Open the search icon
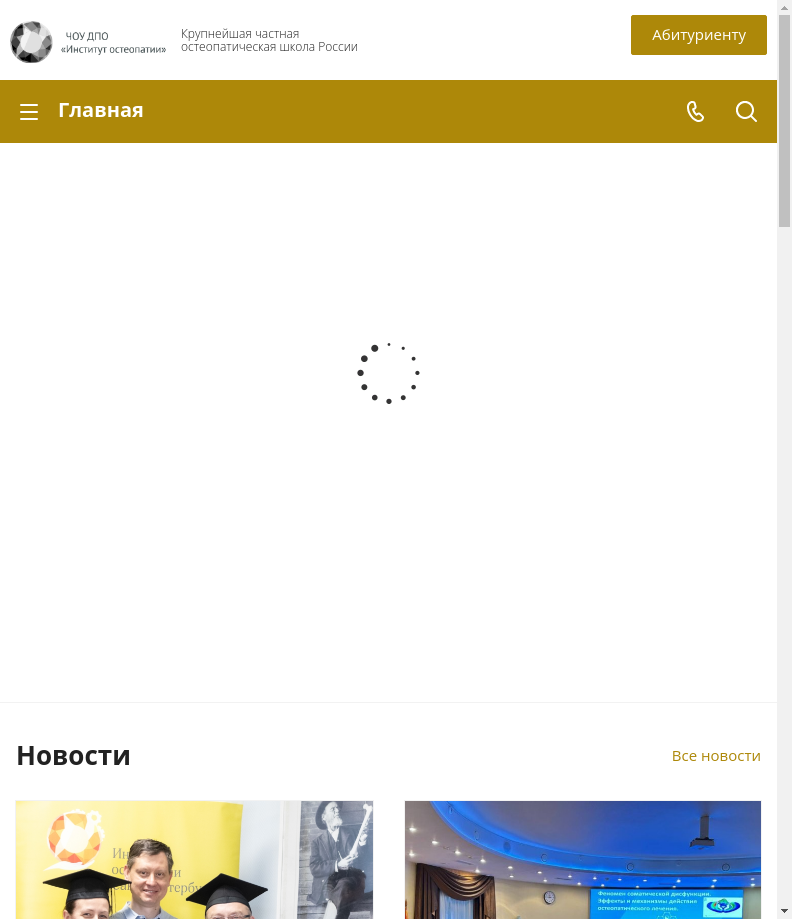 point(746,112)
